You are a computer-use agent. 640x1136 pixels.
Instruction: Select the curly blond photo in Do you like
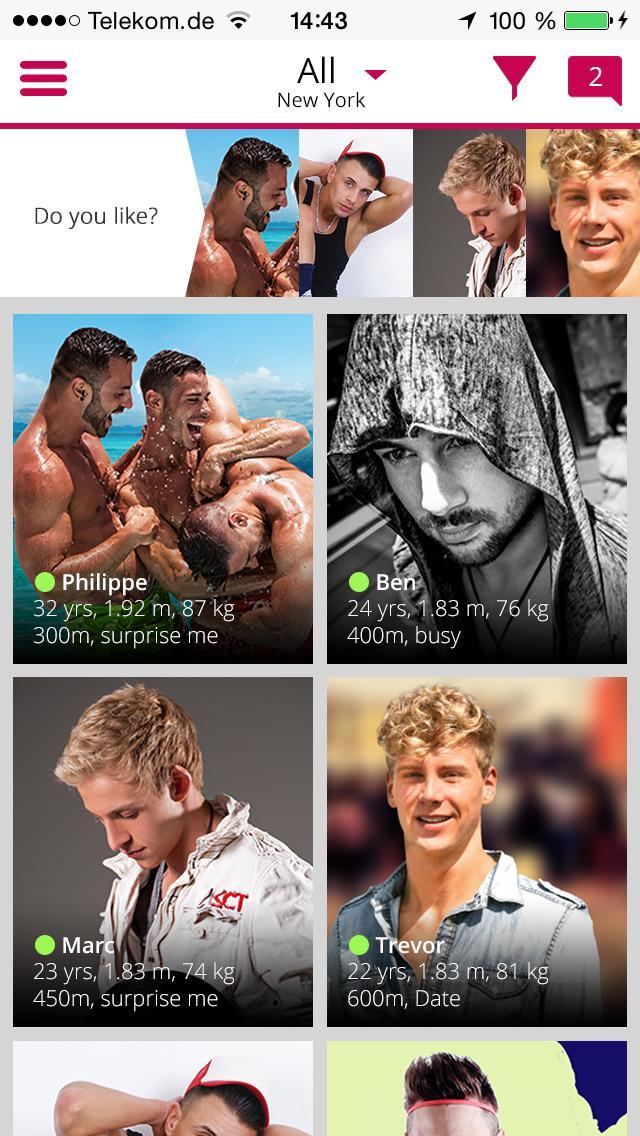coord(584,213)
